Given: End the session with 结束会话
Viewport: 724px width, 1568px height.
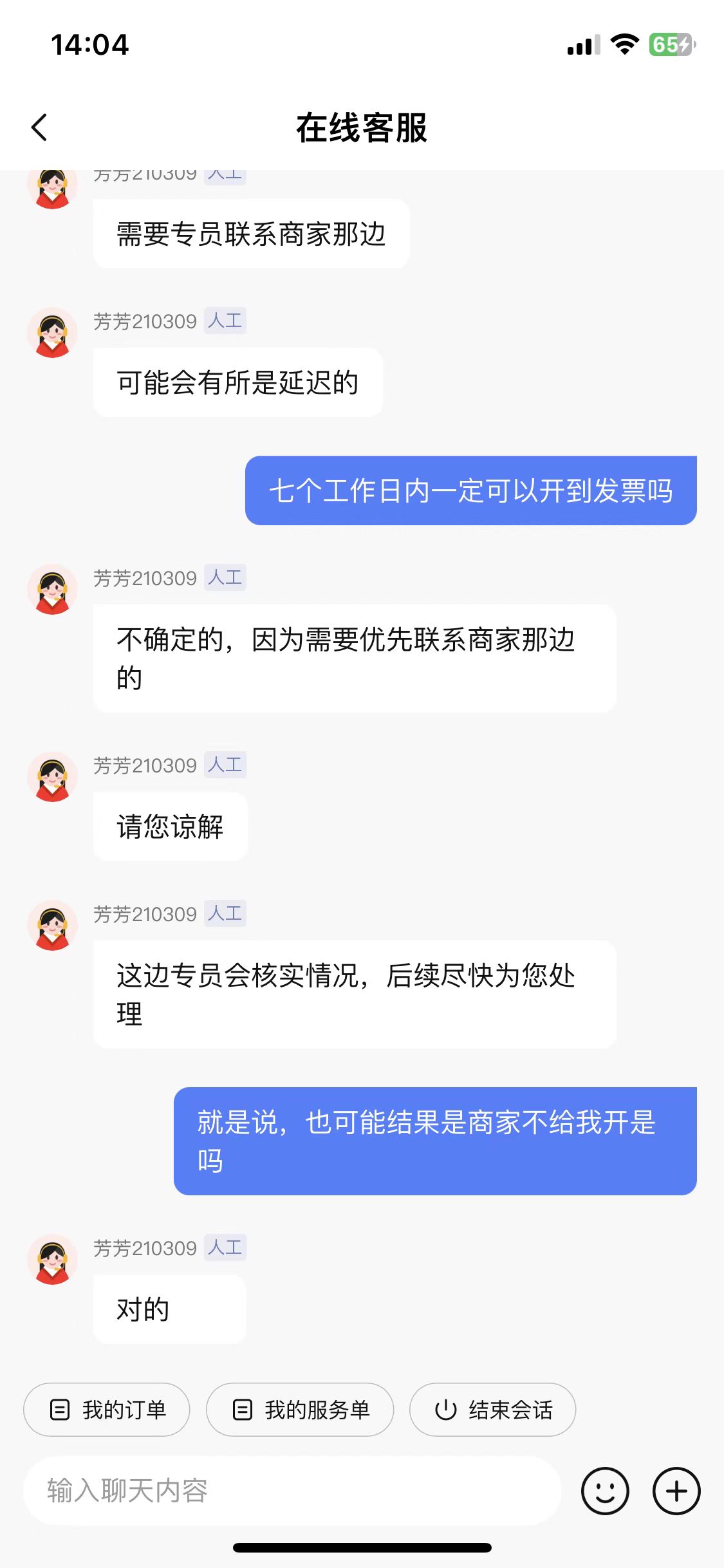Looking at the screenshot, I should (x=492, y=1410).
